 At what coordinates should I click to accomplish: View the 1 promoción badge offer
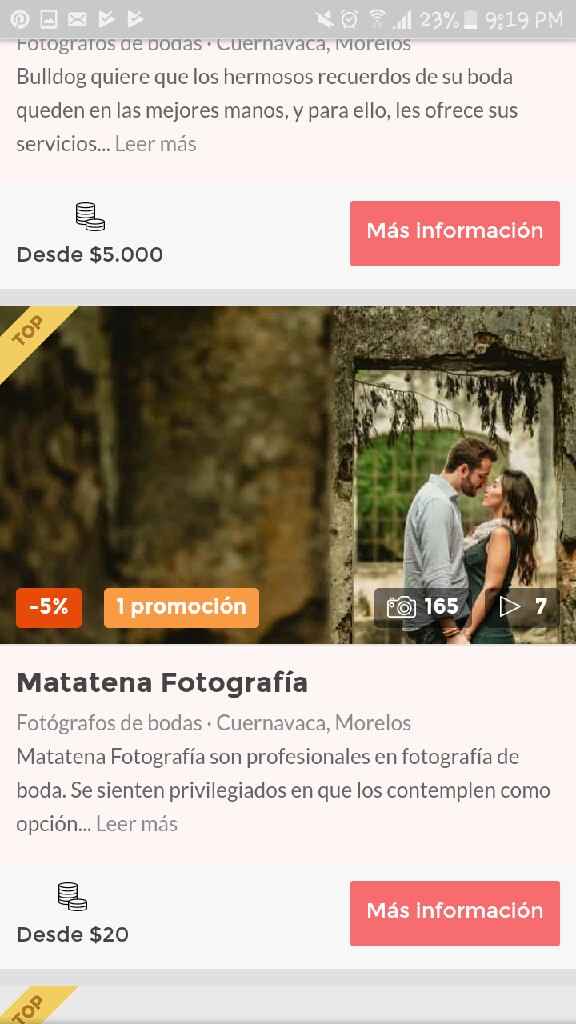(182, 607)
